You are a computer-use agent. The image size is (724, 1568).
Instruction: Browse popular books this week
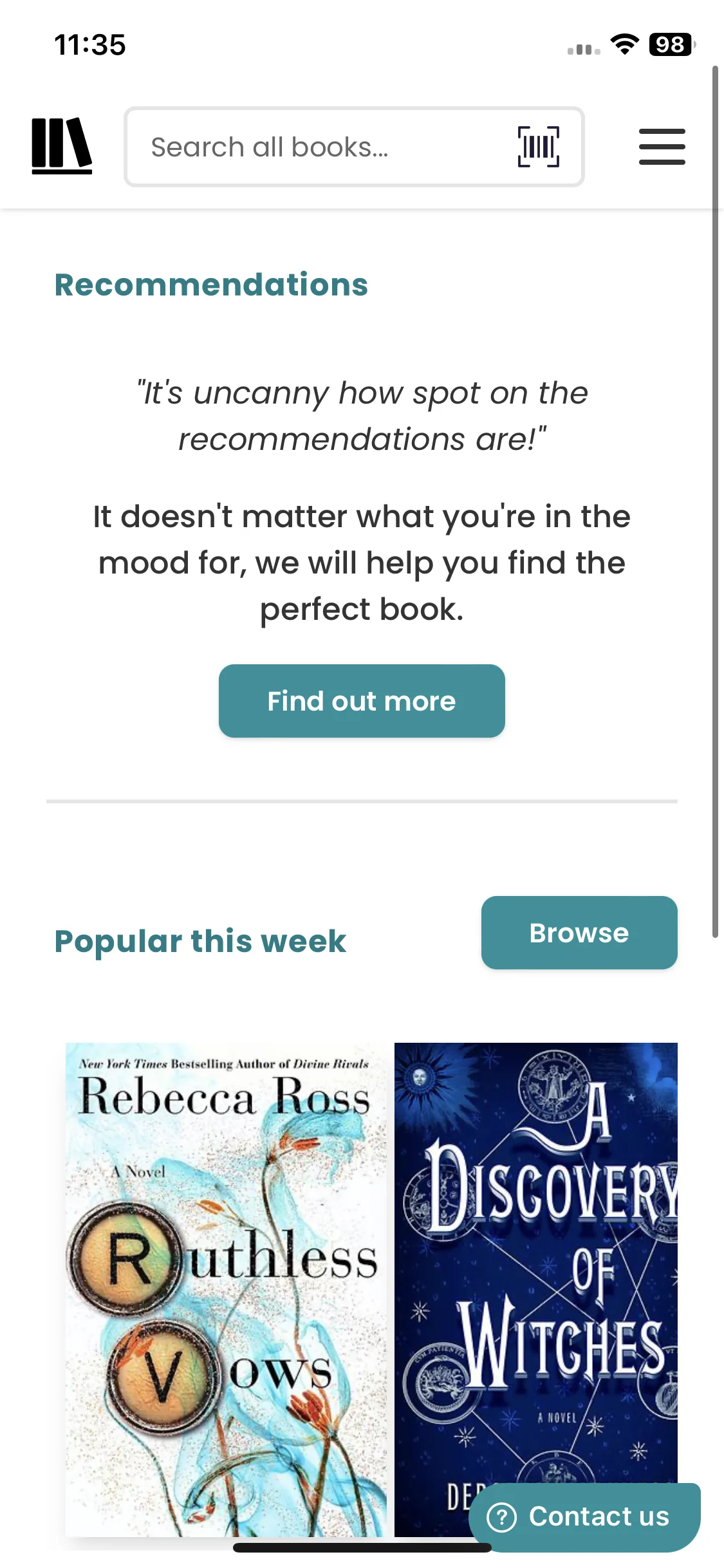(579, 933)
